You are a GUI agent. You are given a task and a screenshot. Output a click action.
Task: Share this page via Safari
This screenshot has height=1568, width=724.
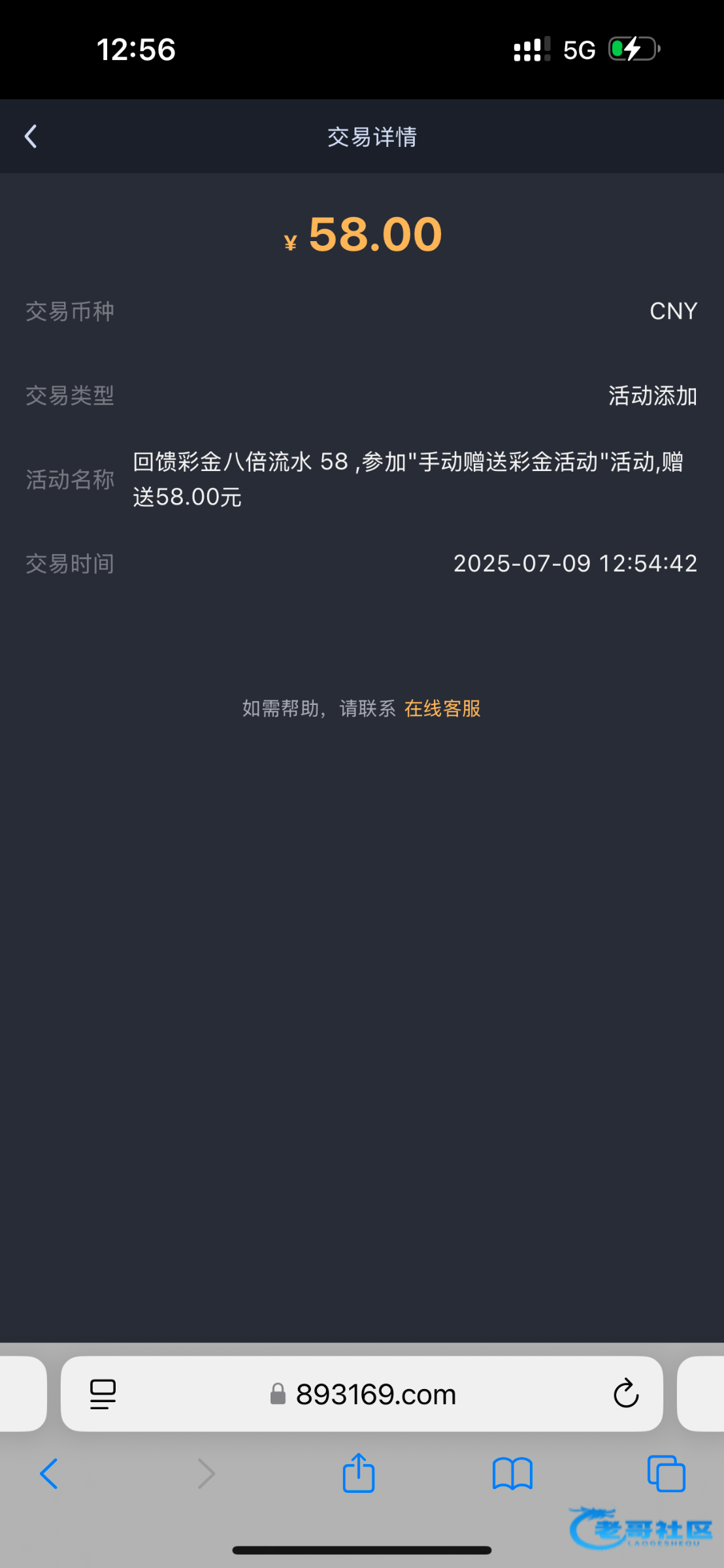pos(359,1473)
